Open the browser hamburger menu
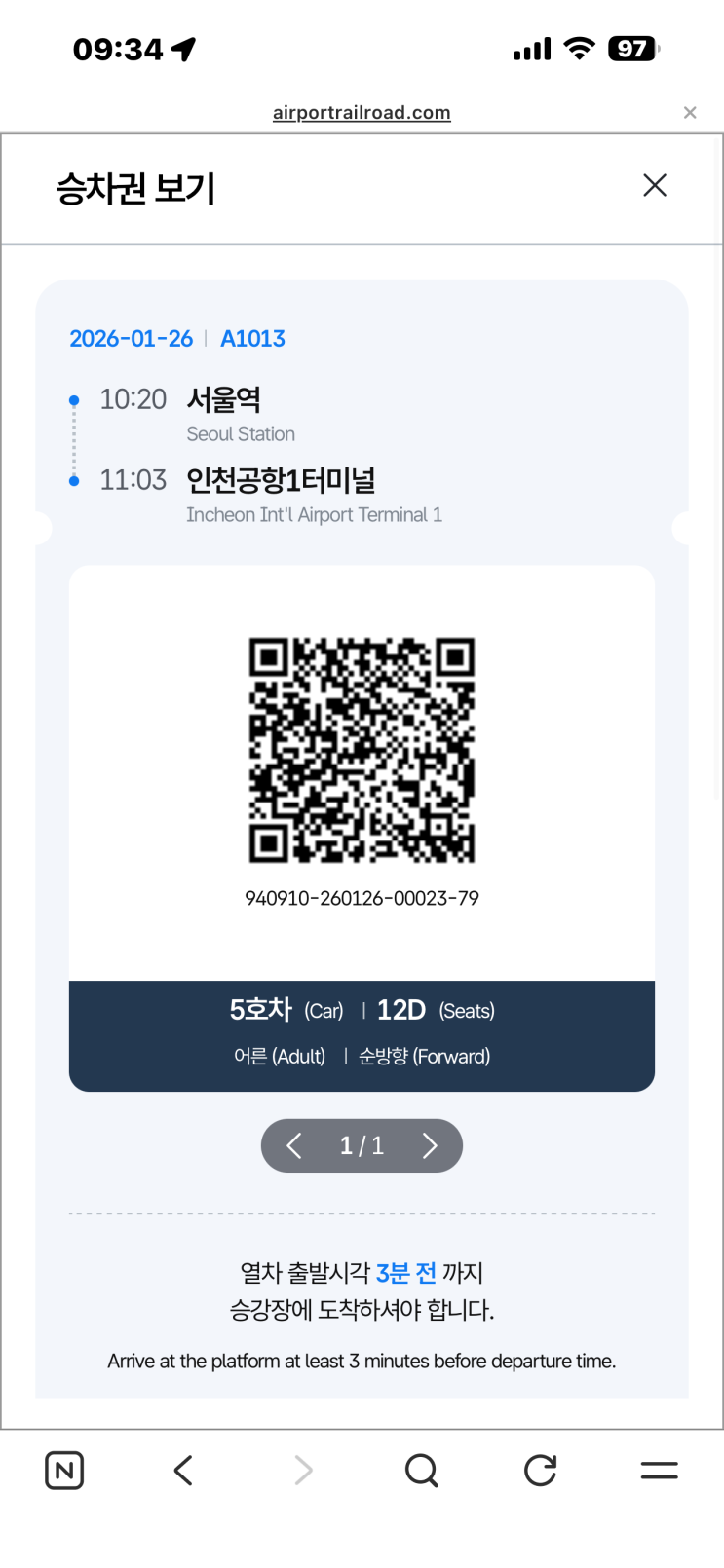The width and height of the screenshot is (724, 1568). point(659,1470)
